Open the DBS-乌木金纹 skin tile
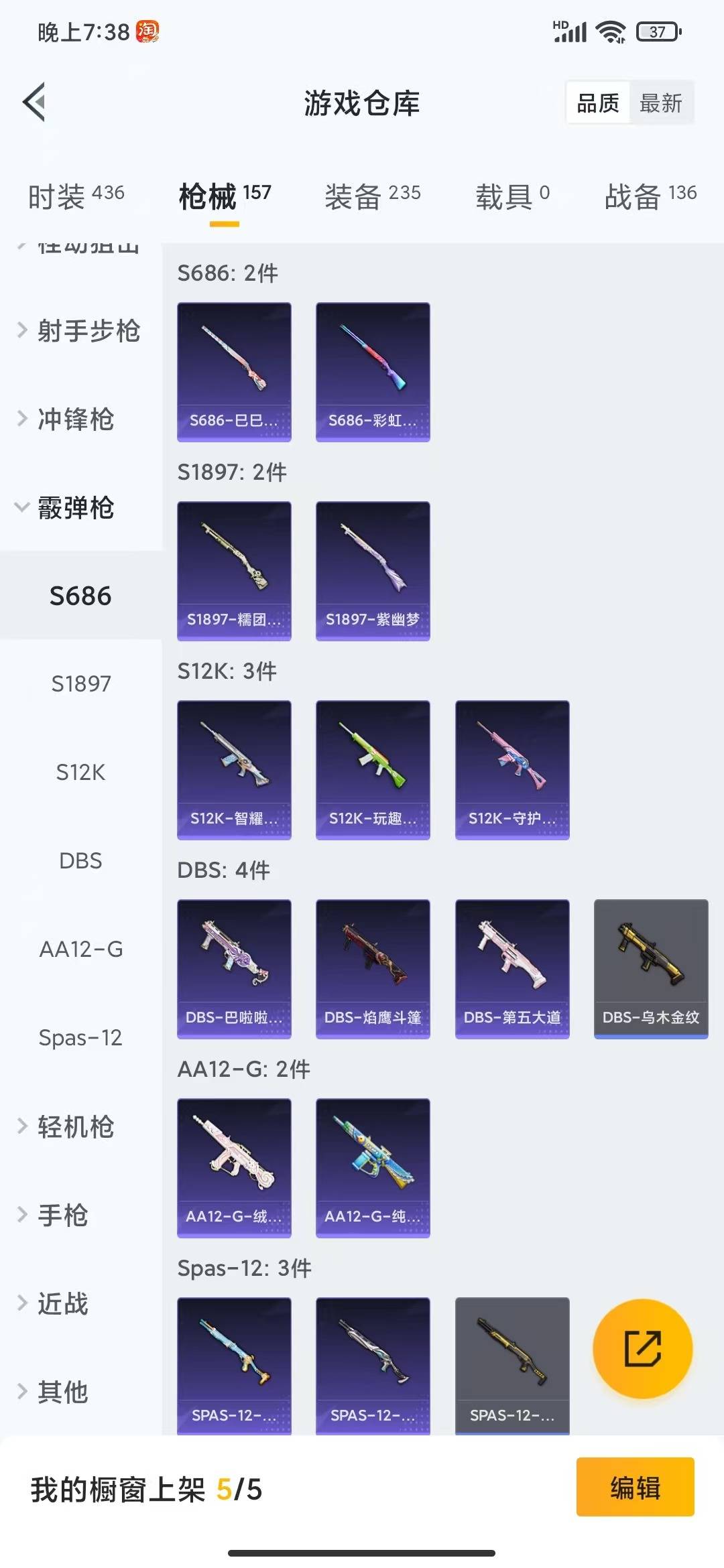724x1568 pixels. [x=650, y=968]
